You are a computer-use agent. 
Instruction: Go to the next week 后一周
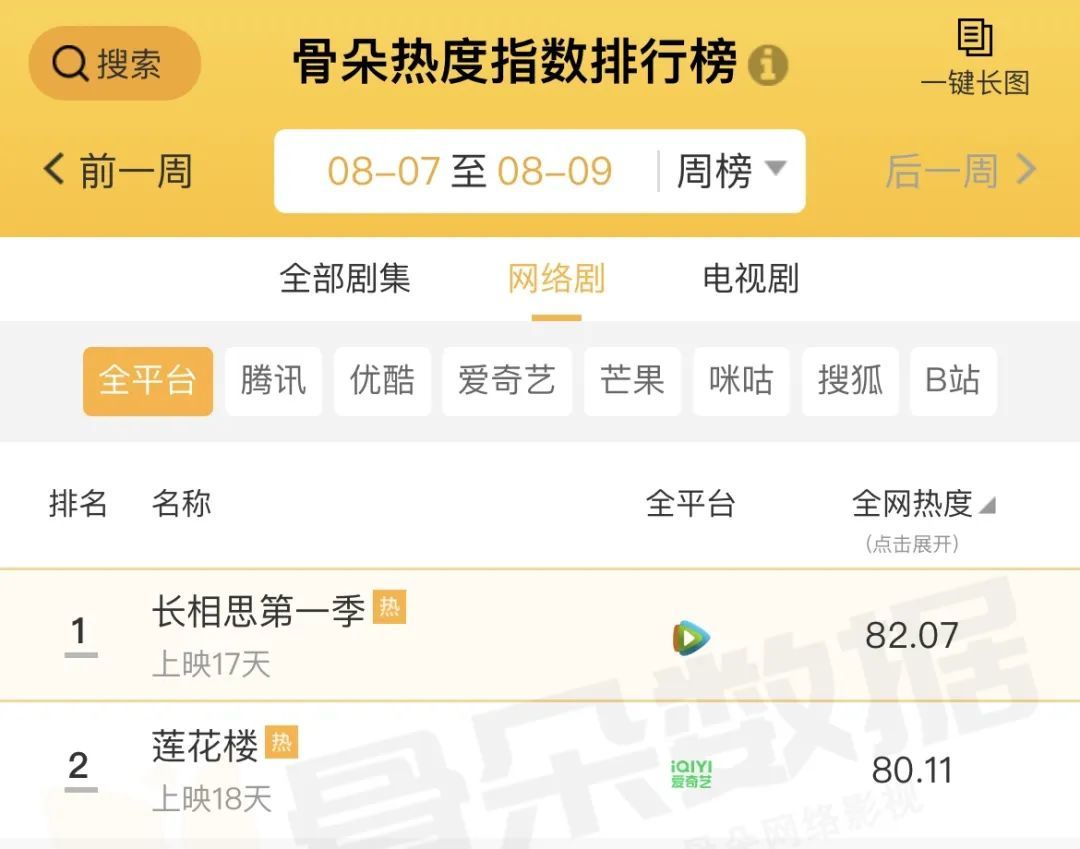960,171
